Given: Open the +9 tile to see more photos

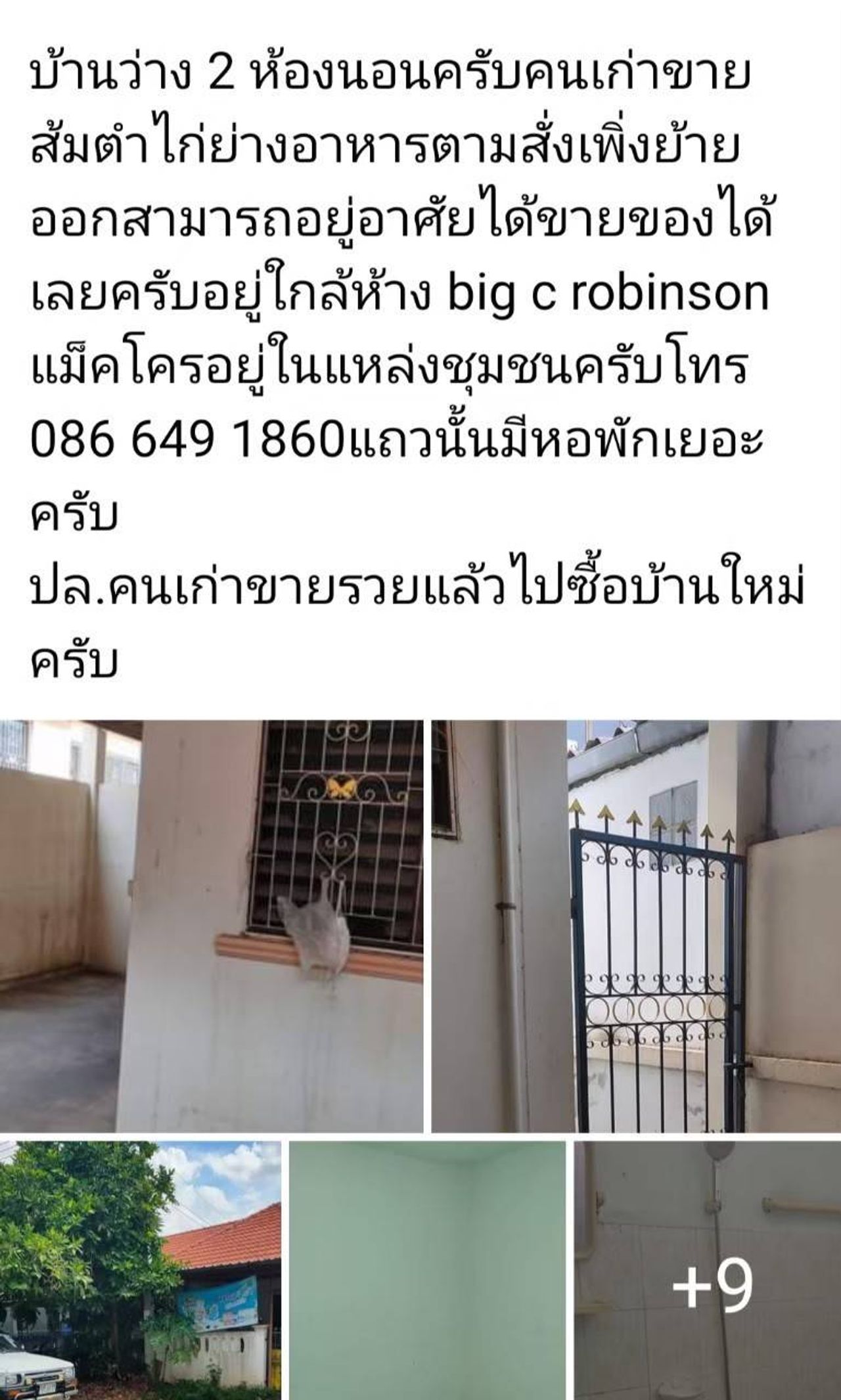Looking at the screenshot, I should coord(708,1271).
